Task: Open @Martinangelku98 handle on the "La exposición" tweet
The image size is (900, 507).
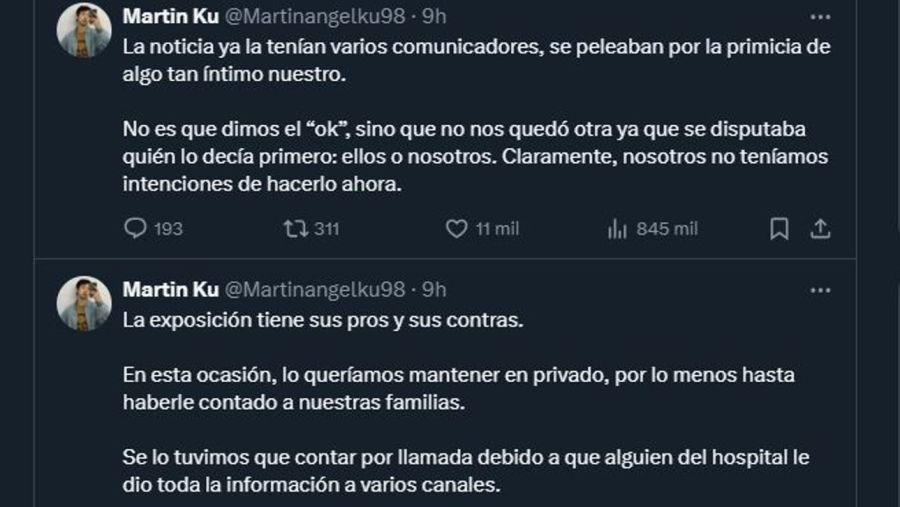Action: (x=311, y=290)
